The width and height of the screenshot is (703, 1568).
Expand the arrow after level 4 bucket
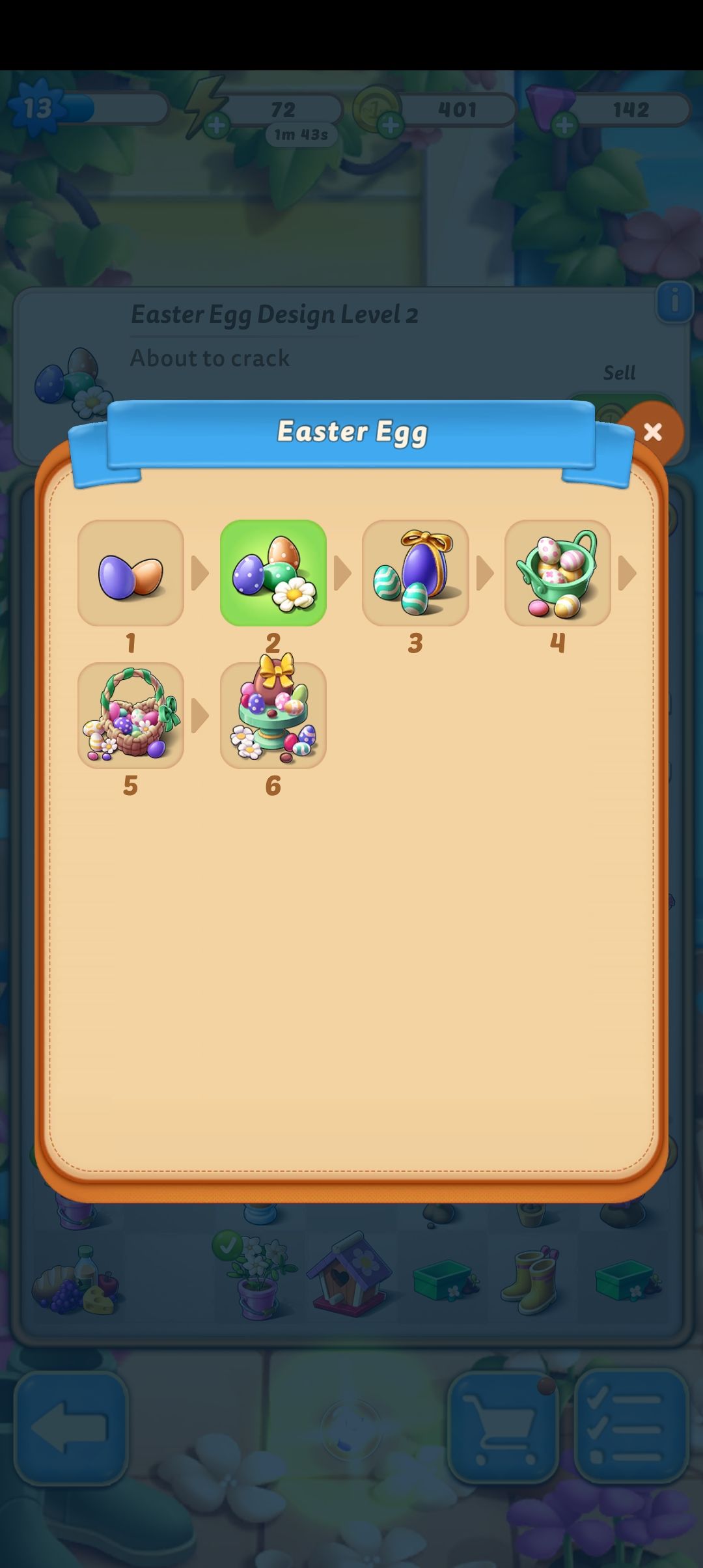pyautogui.click(x=629, y=572)
